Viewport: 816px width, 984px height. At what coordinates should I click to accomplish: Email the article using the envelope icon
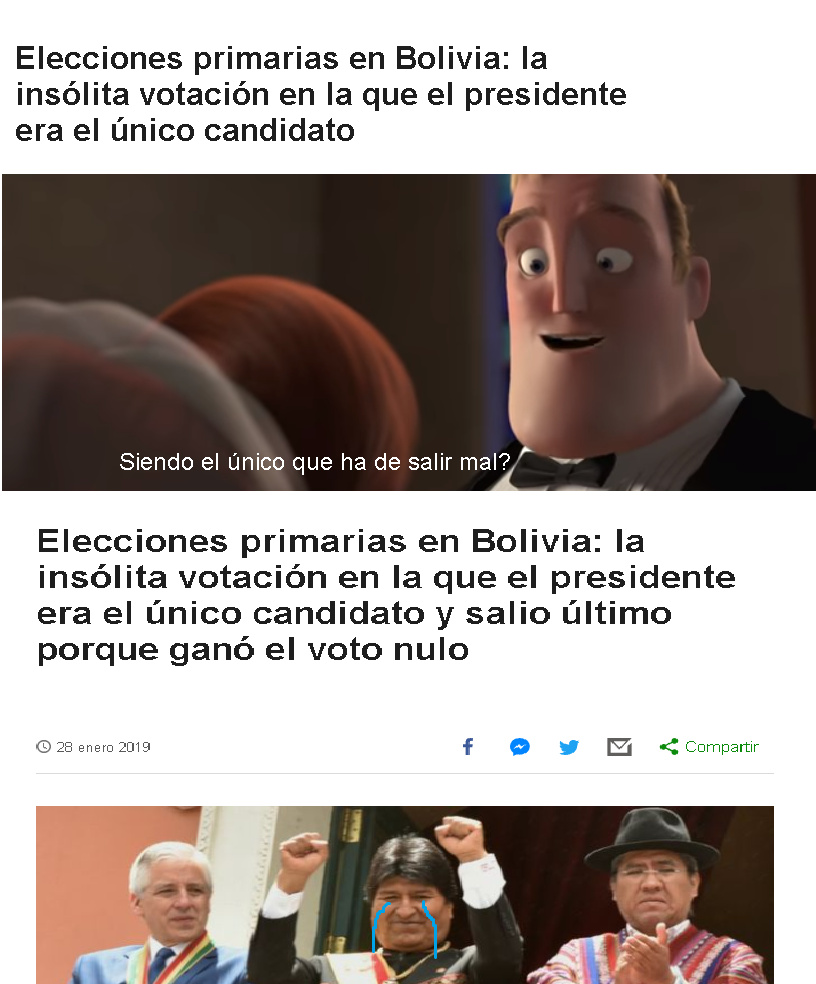click(x=619, y=746)
